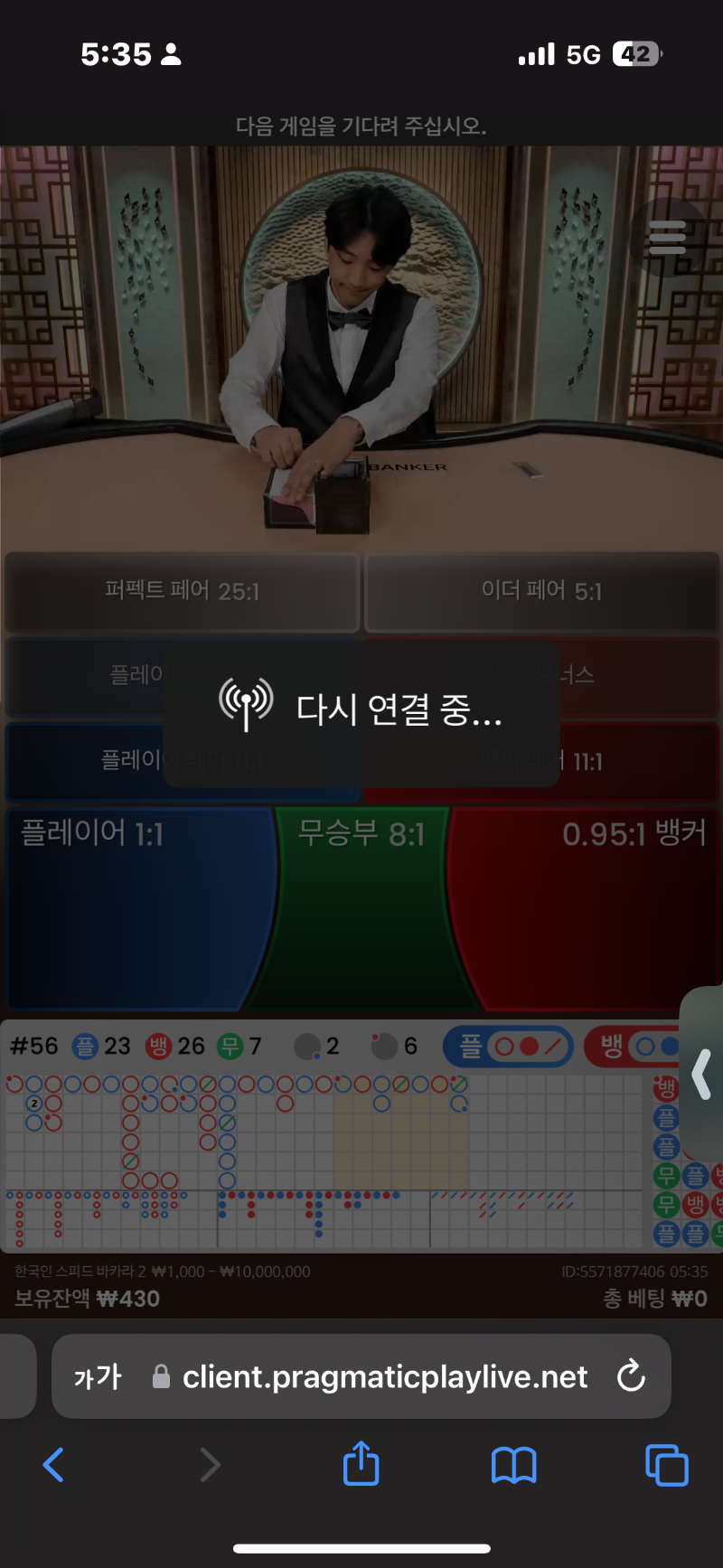723x1568 pixels.
Task: Tap the client.pragmaticplaylive.net address bar
Action: (x=361, y=1376)
